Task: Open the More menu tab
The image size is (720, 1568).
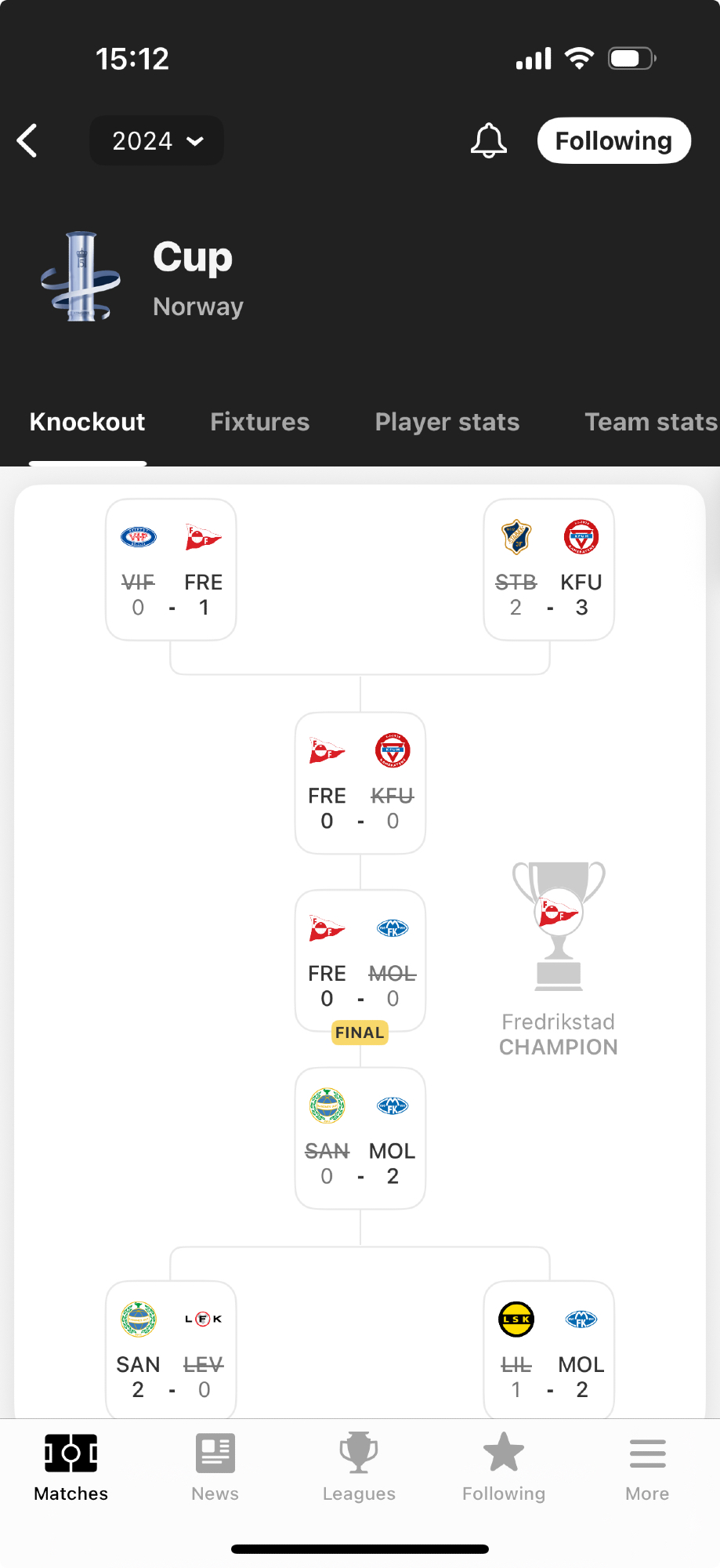Action: point(647,1467)
